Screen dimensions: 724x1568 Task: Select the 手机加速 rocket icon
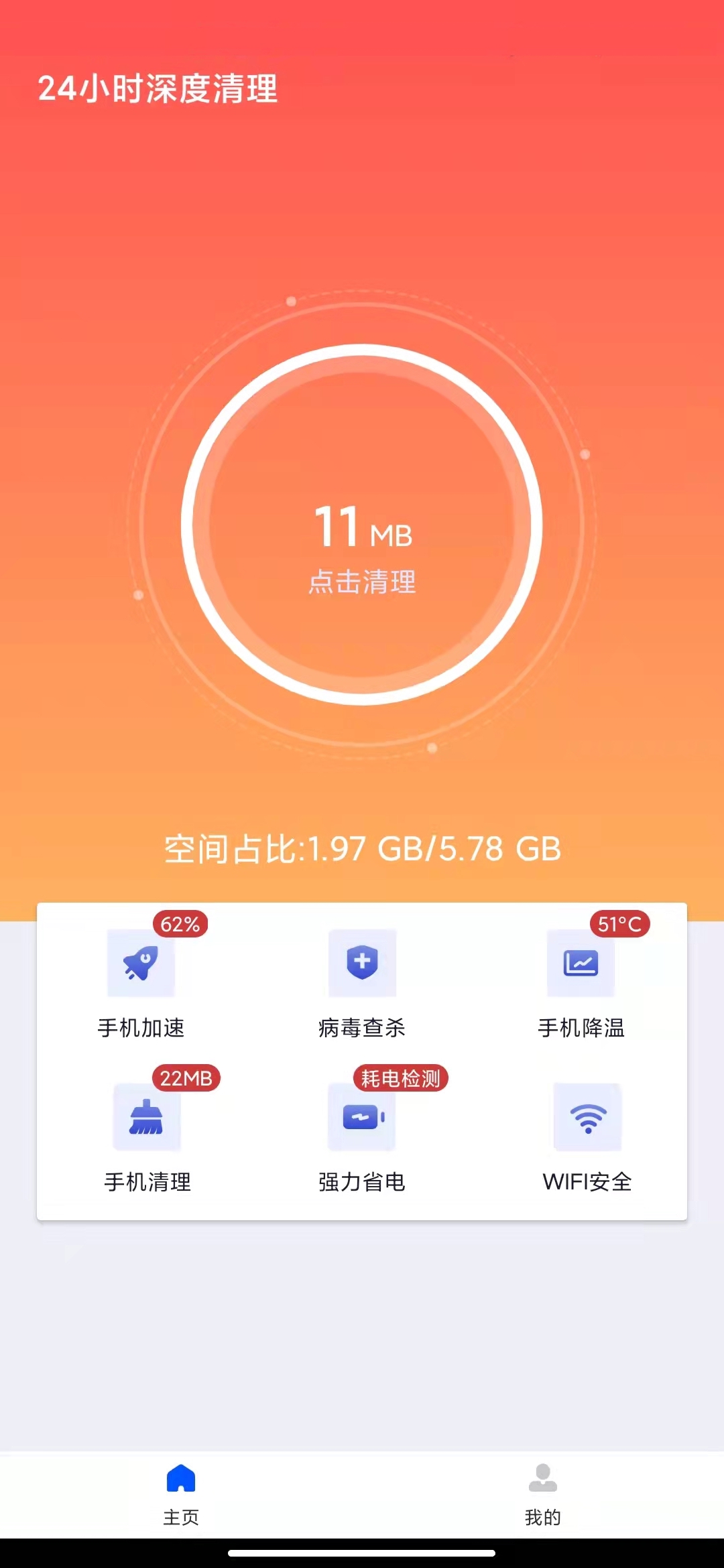pyautogui.click(x=141, y=964)
